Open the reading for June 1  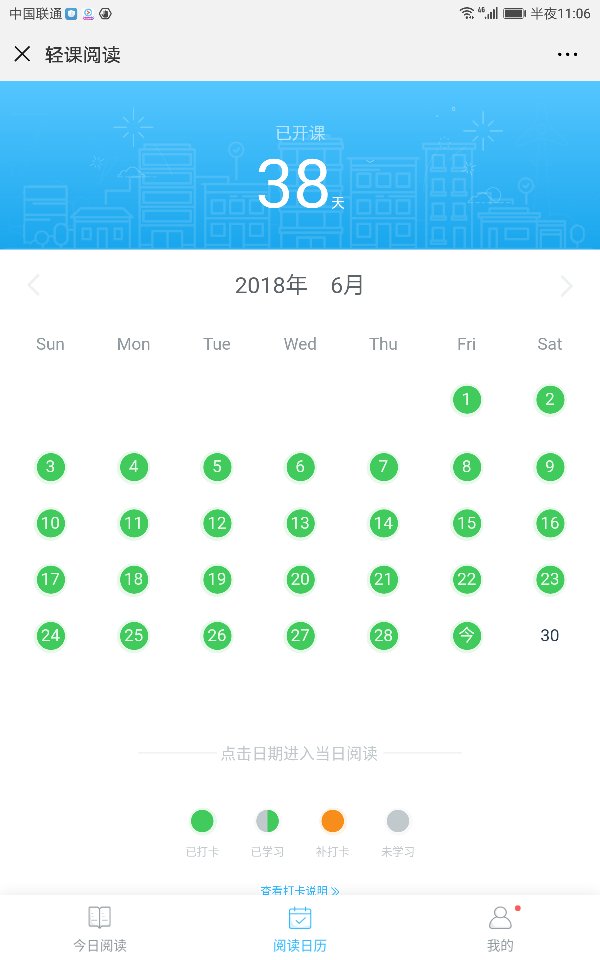point(467,400)
